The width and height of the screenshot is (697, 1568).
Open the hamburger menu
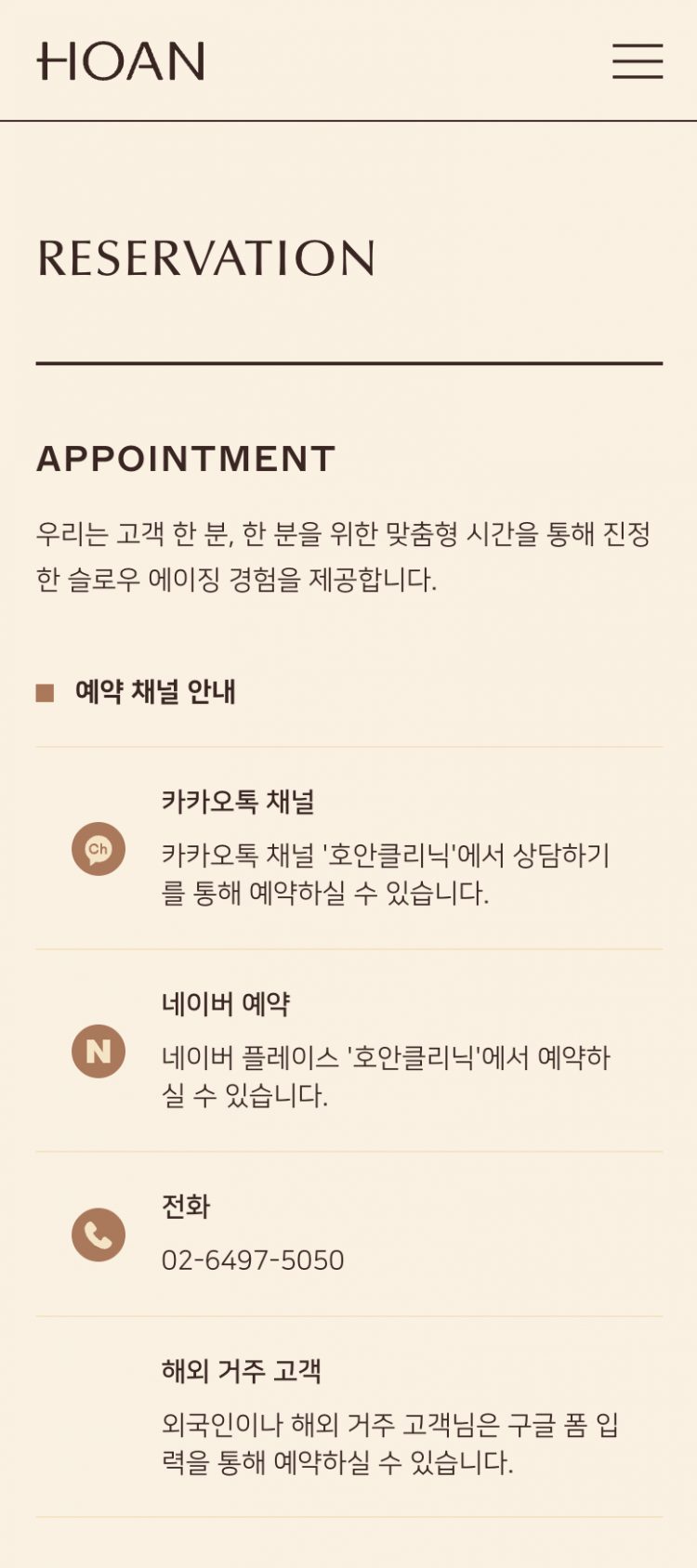(x=638, y=61)
